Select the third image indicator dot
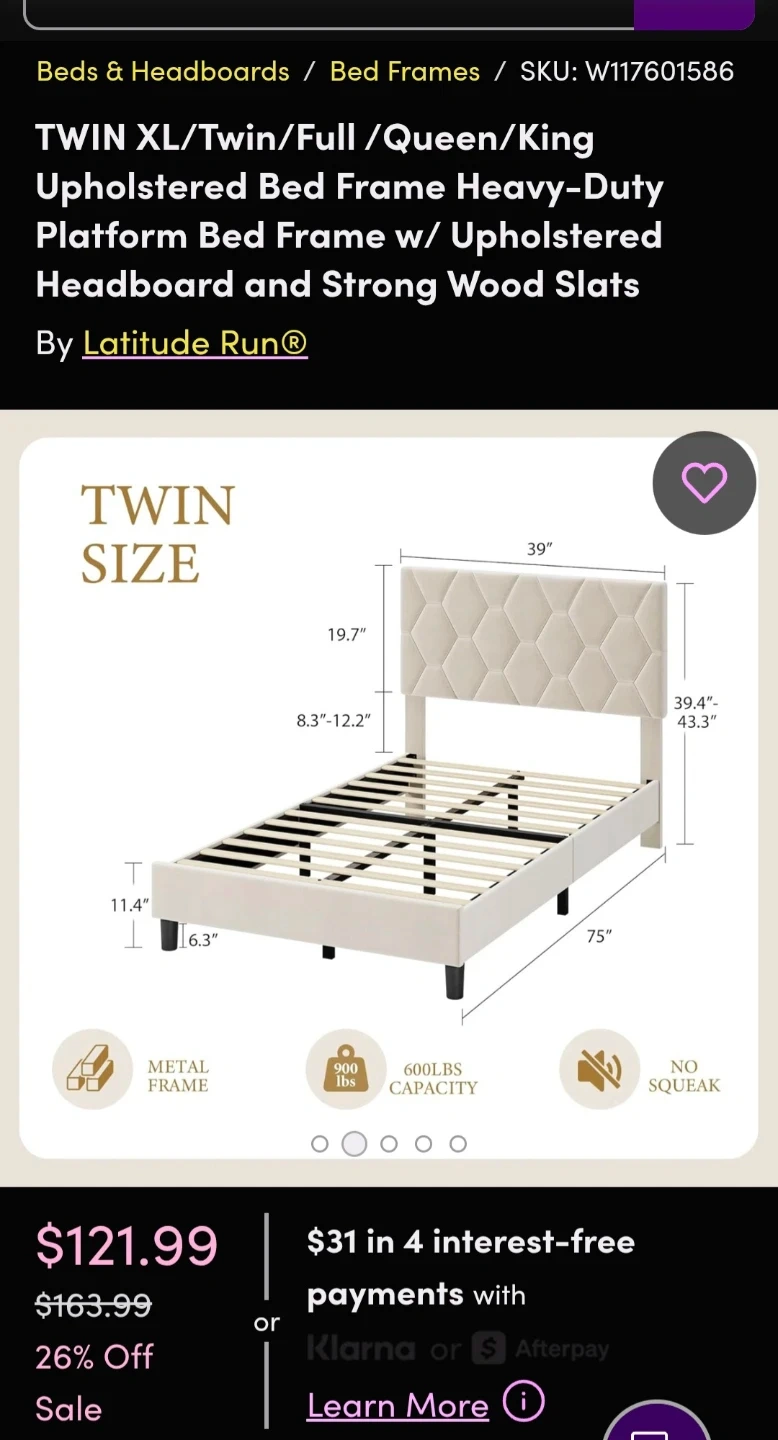This screenshot has width=778, height=1440. tap(389, 1144)
